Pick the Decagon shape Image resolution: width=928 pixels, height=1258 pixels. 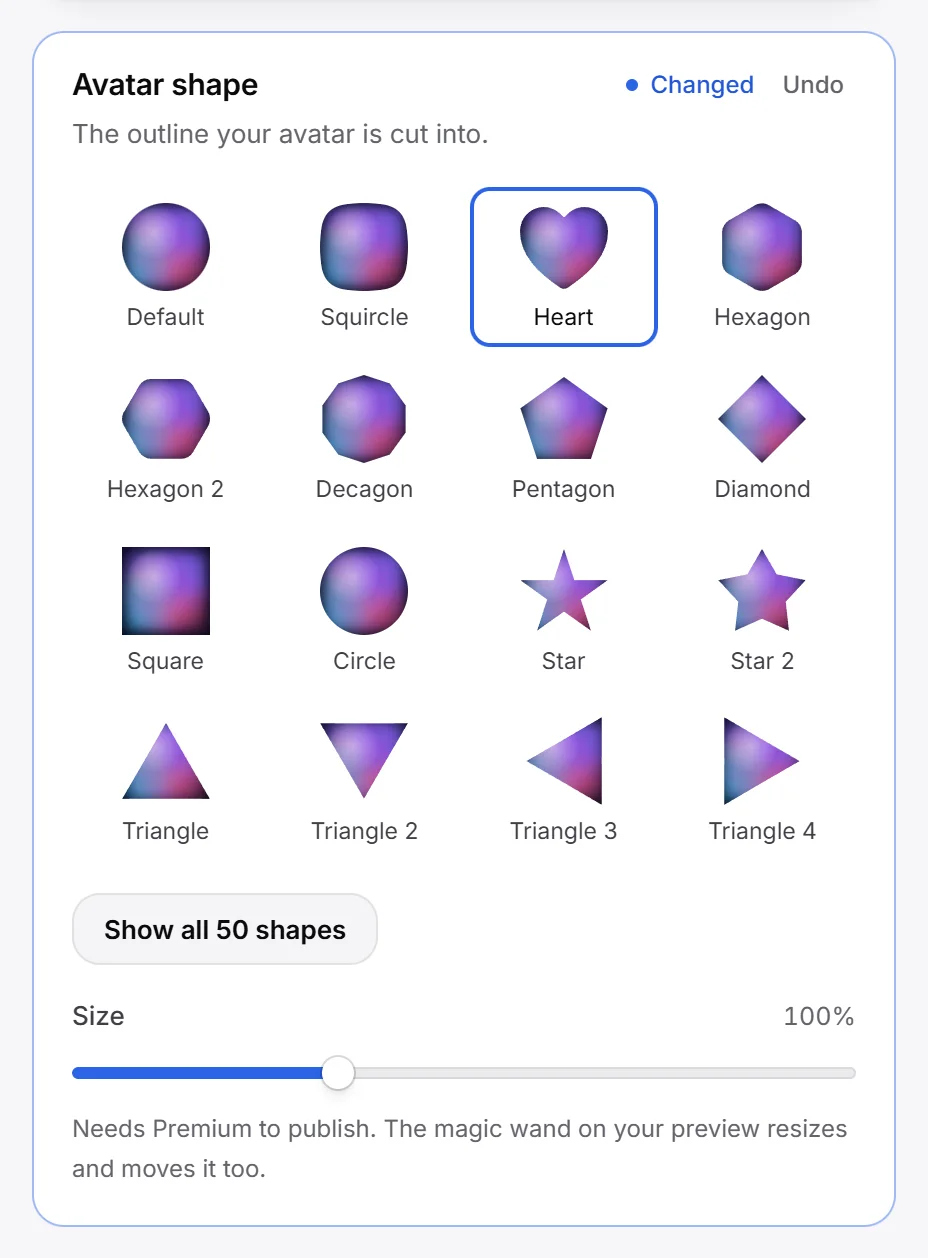364,438
